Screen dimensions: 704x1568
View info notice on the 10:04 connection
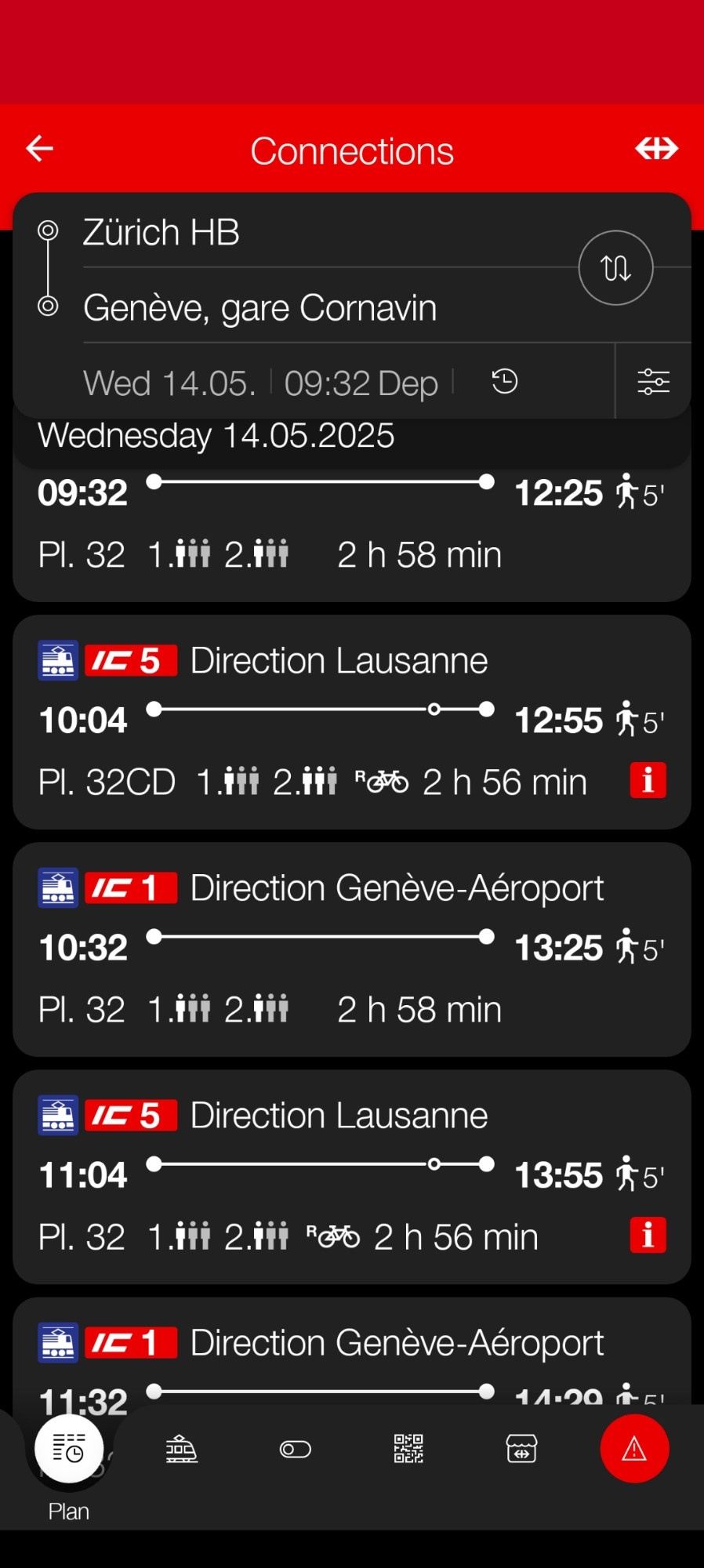(648, 781)
